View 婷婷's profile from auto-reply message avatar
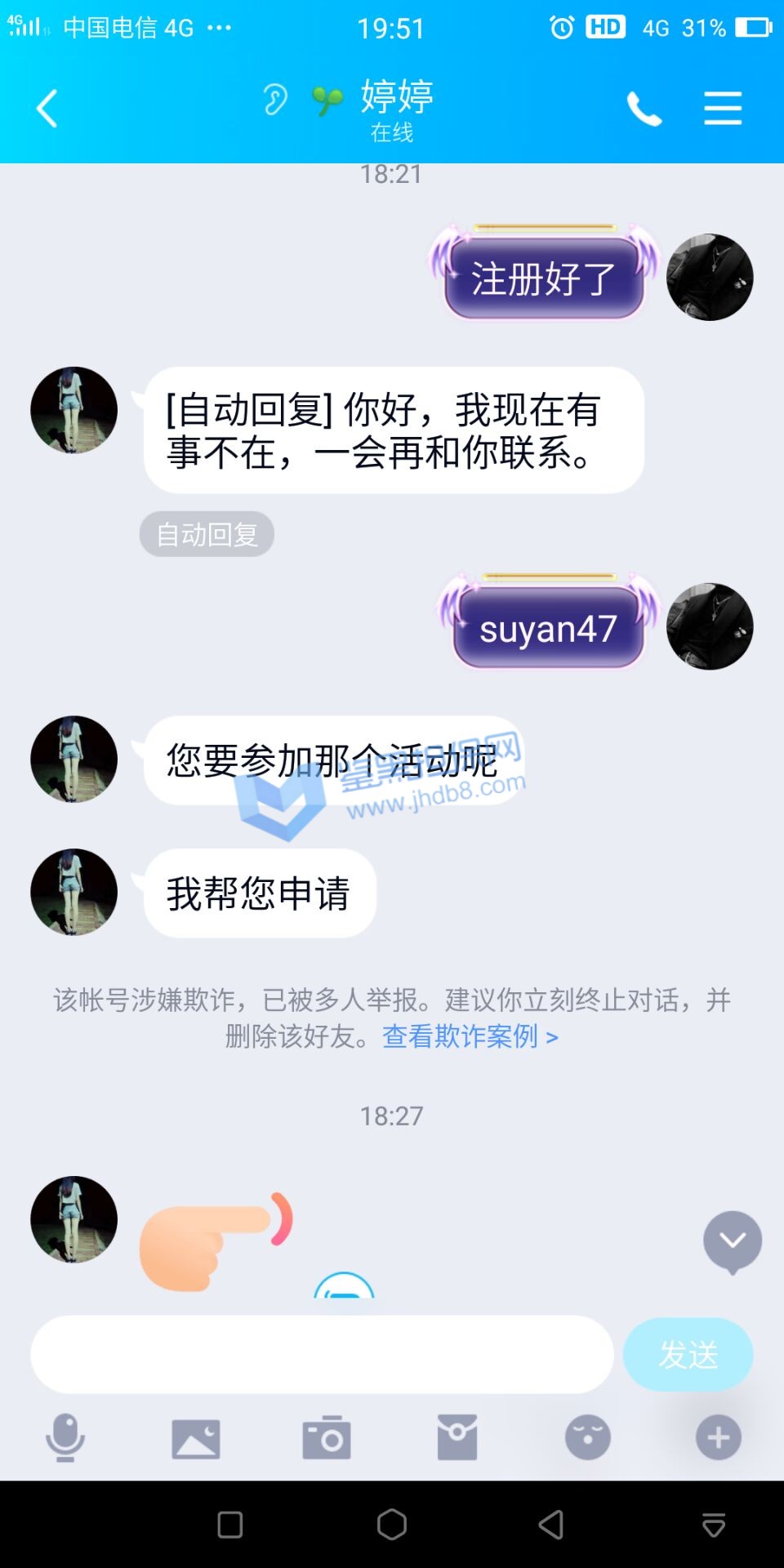Viewport: 784px width, 1568px height. pos(73,410)
